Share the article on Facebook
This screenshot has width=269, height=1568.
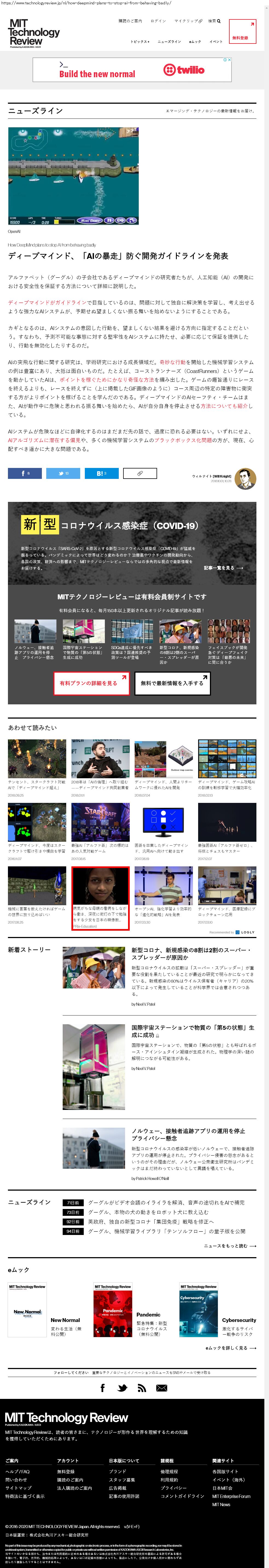pyautogui.click(x=25, y=473)
